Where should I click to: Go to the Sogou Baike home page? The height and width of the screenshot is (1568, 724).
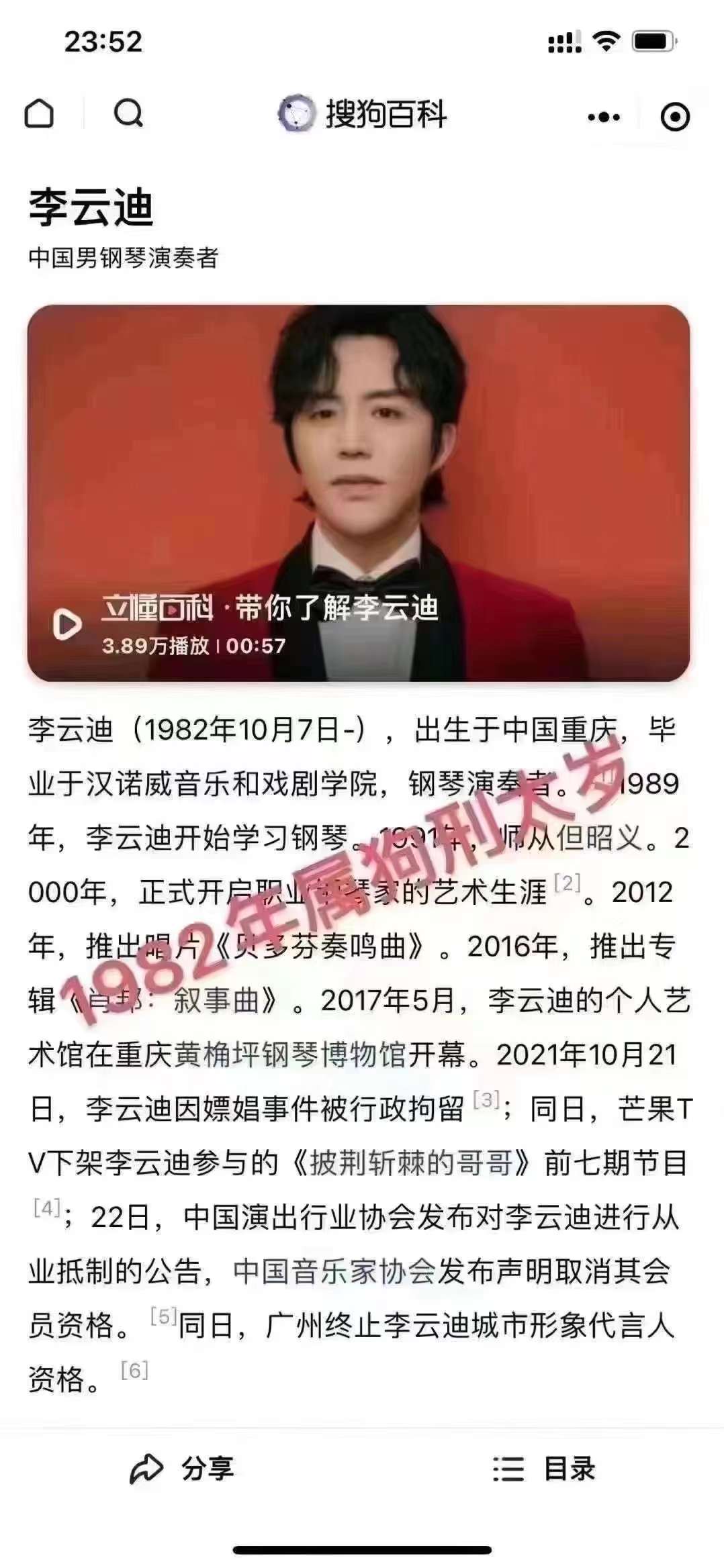(39, 113)
